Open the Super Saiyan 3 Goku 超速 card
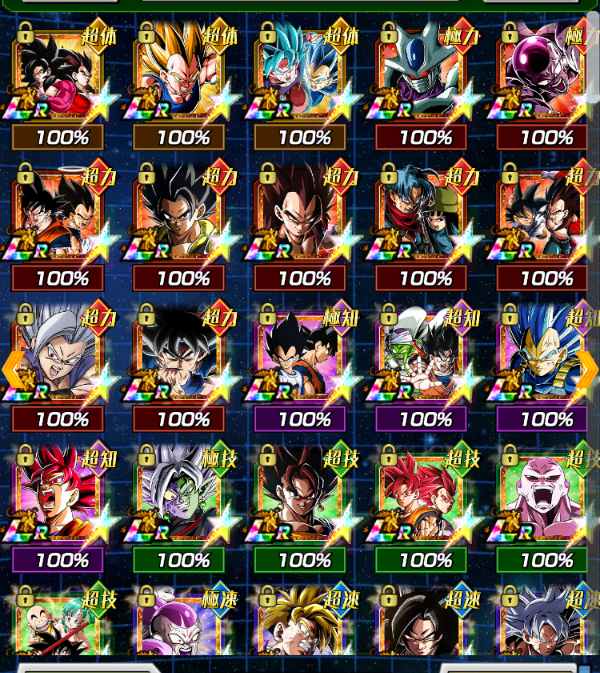 (x=304, y=625)
